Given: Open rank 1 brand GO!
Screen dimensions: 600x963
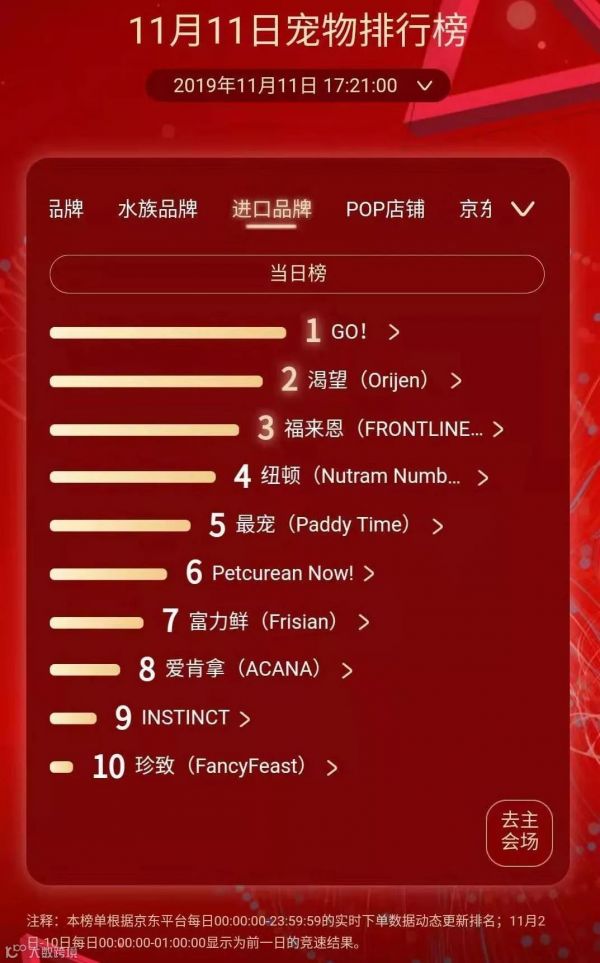Looking at the screenshot, I should [350, 331].
